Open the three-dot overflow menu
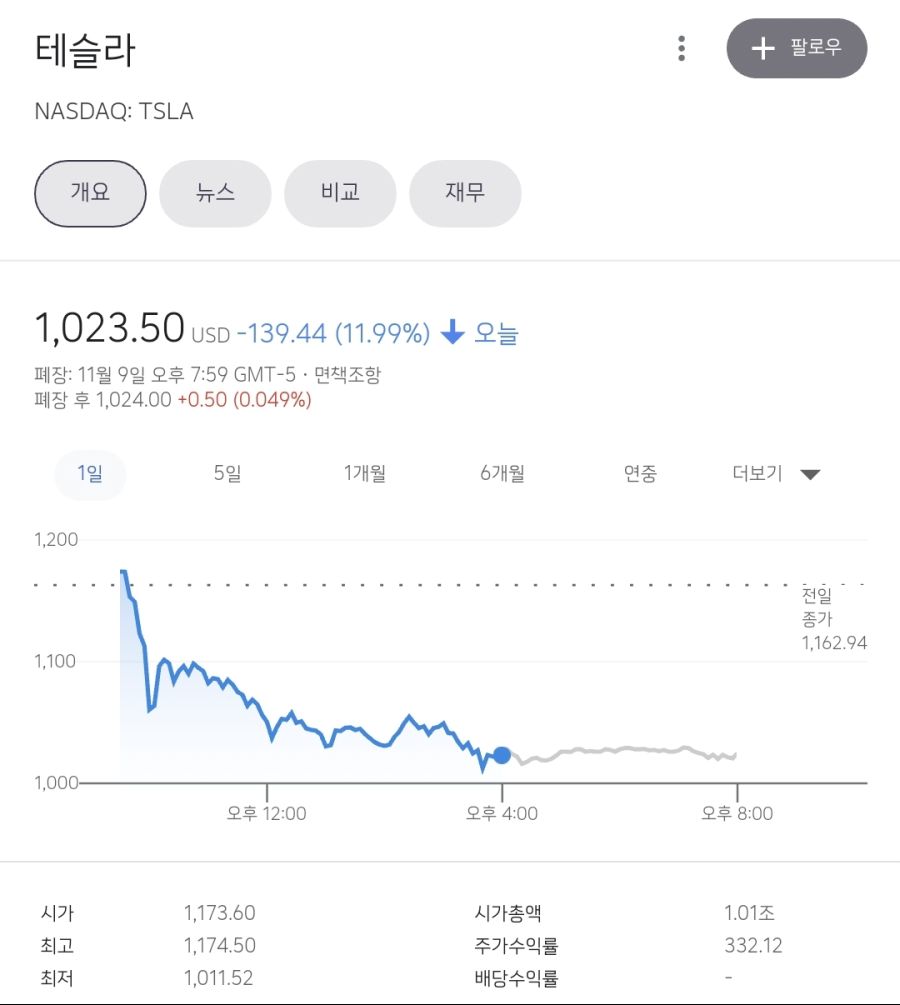This screenshot has height=1005, width=900. pos(682,47)
